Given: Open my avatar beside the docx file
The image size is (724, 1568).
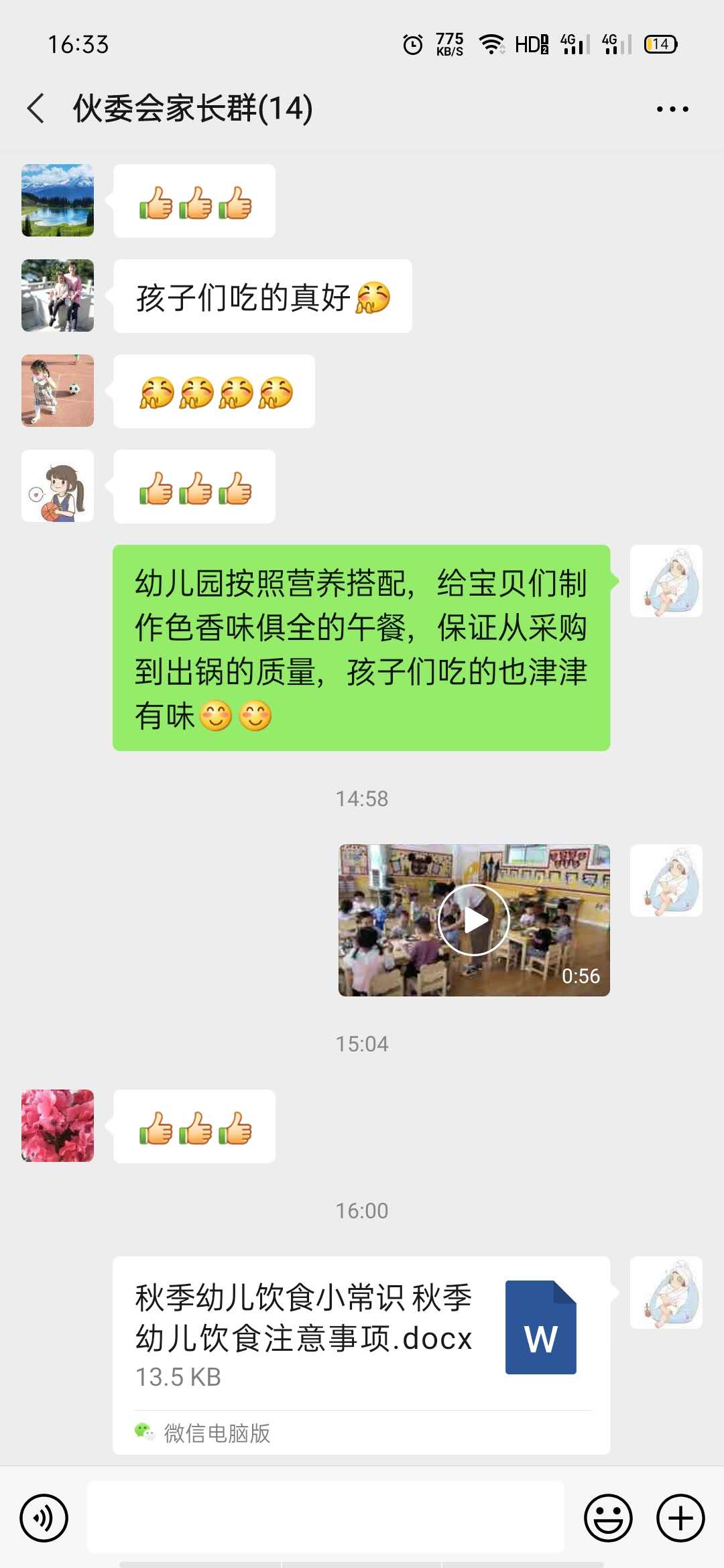Looking at the screenshot, I should tap(666, 1293).
